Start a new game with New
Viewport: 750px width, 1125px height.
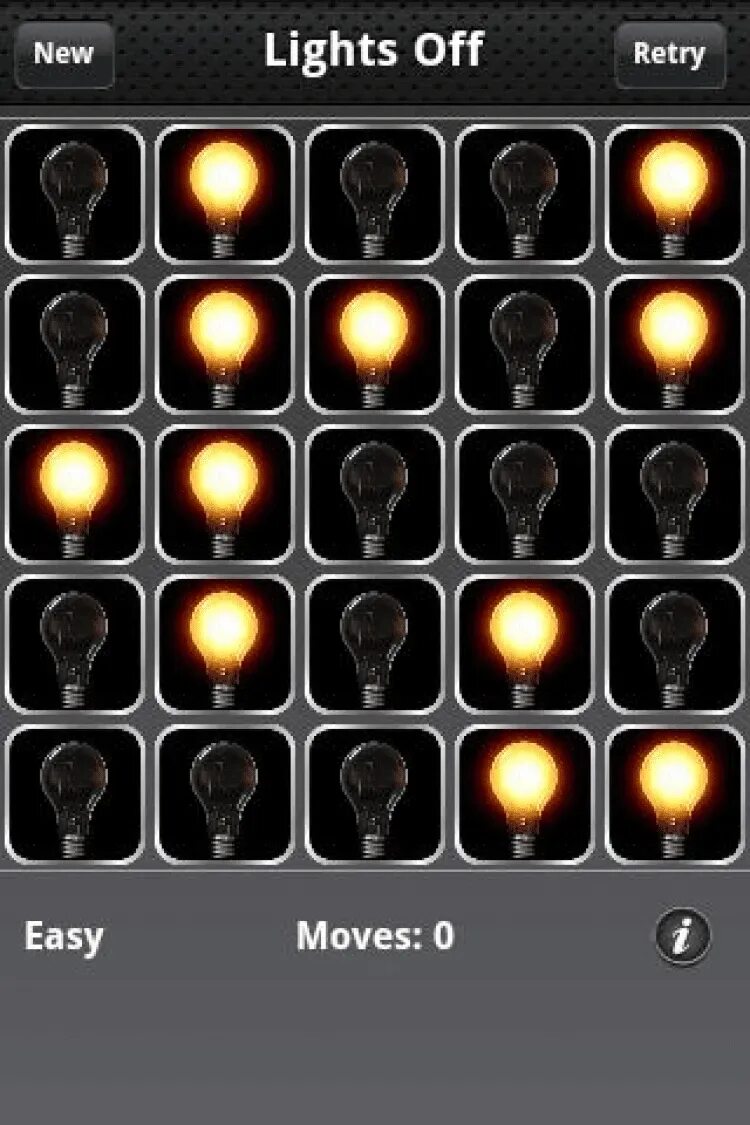pos(64,54)
